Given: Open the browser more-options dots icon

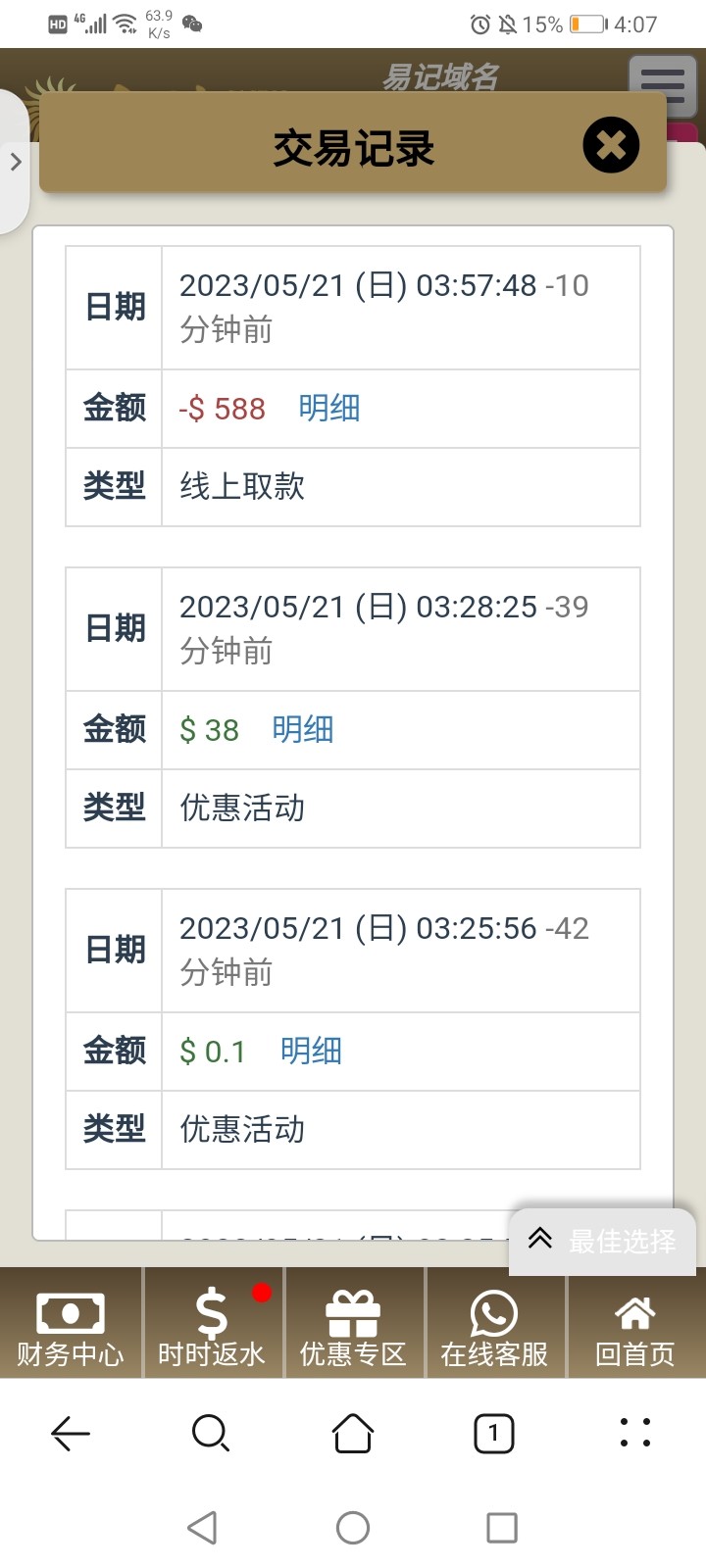Looking at the screenshot, I should click(x=635, y=1433).
